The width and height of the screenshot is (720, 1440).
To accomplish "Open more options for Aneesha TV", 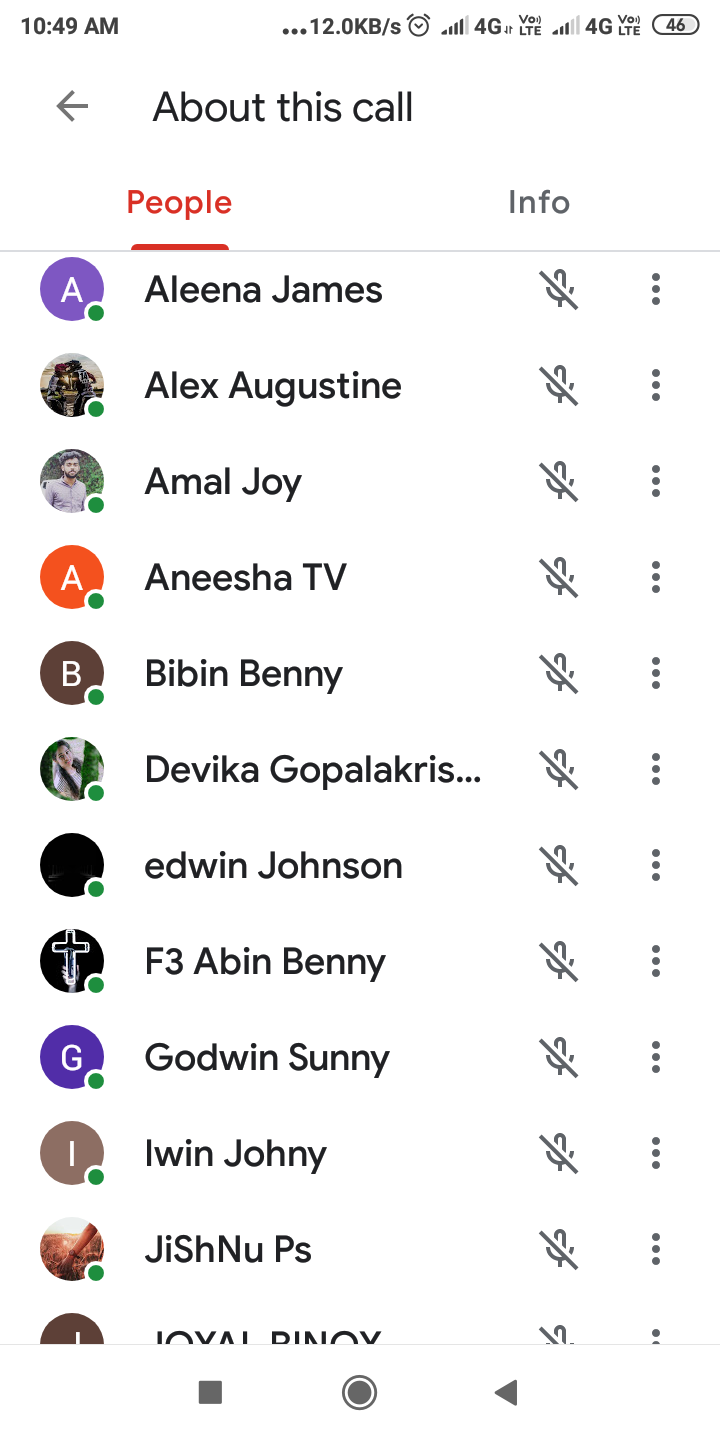I will 656,578.
